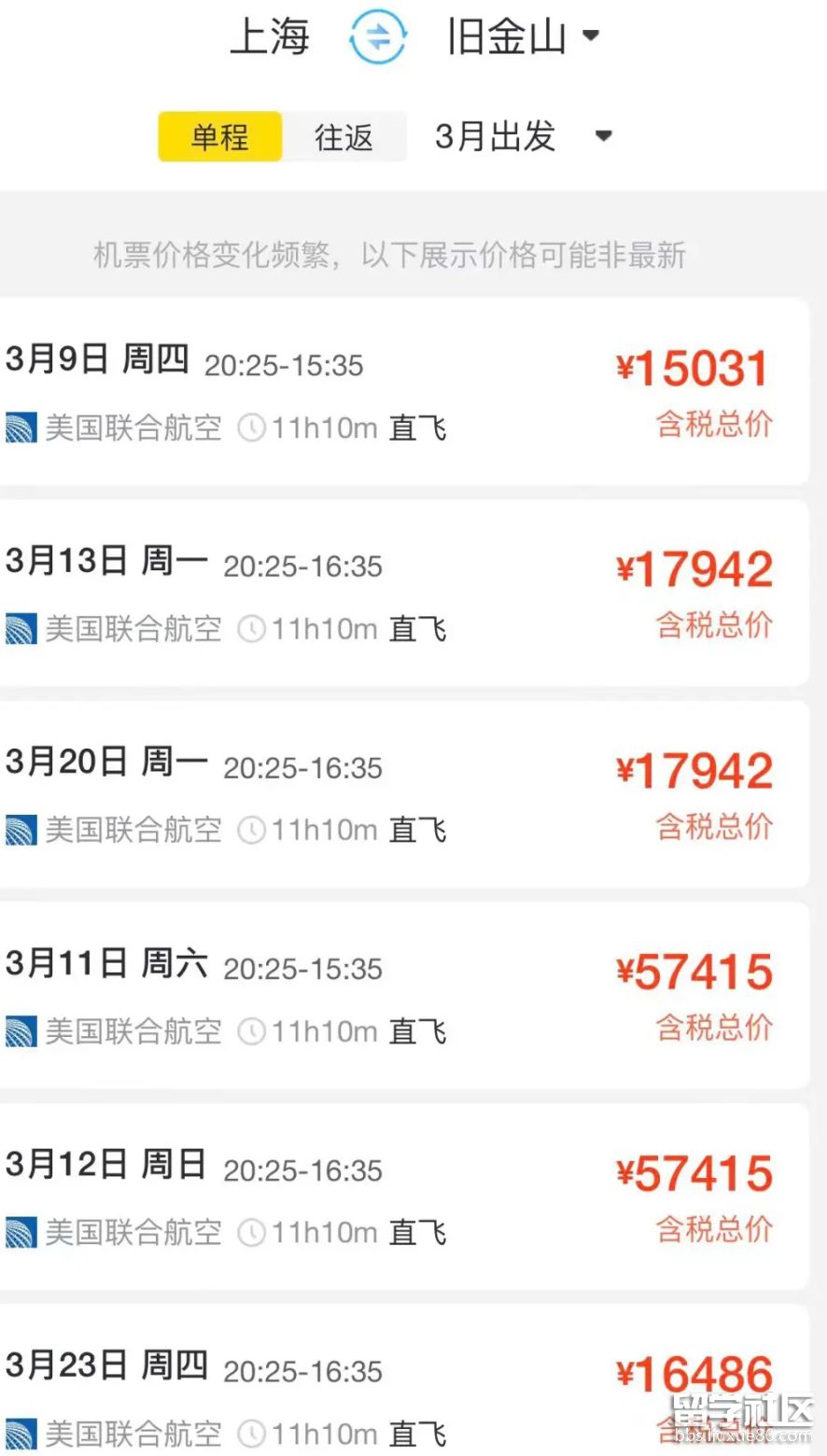Expand the 3月出发 month picker

point(523,137)
